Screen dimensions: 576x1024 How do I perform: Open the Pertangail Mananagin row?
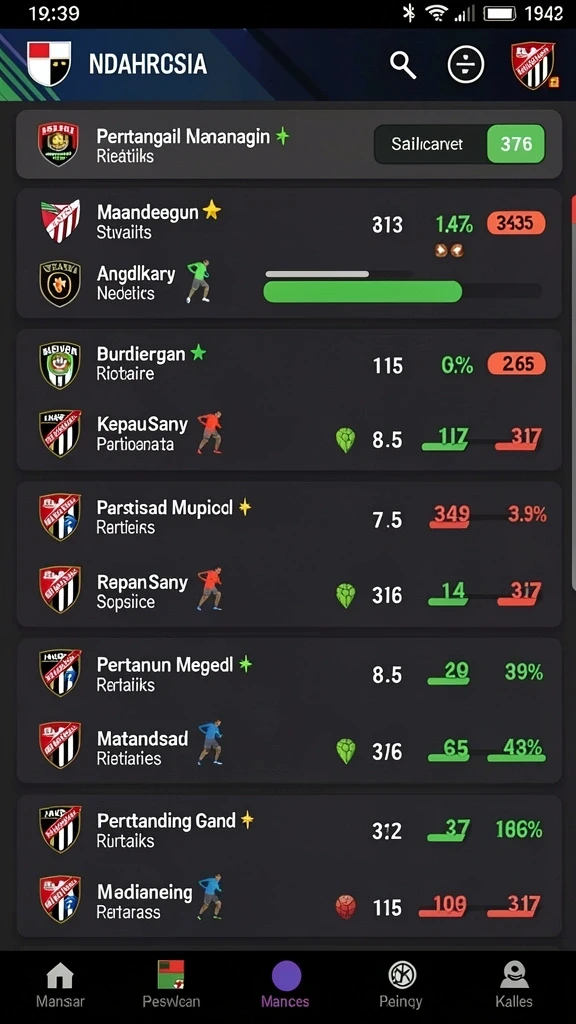pyautogui.click(x=289, y=144)
